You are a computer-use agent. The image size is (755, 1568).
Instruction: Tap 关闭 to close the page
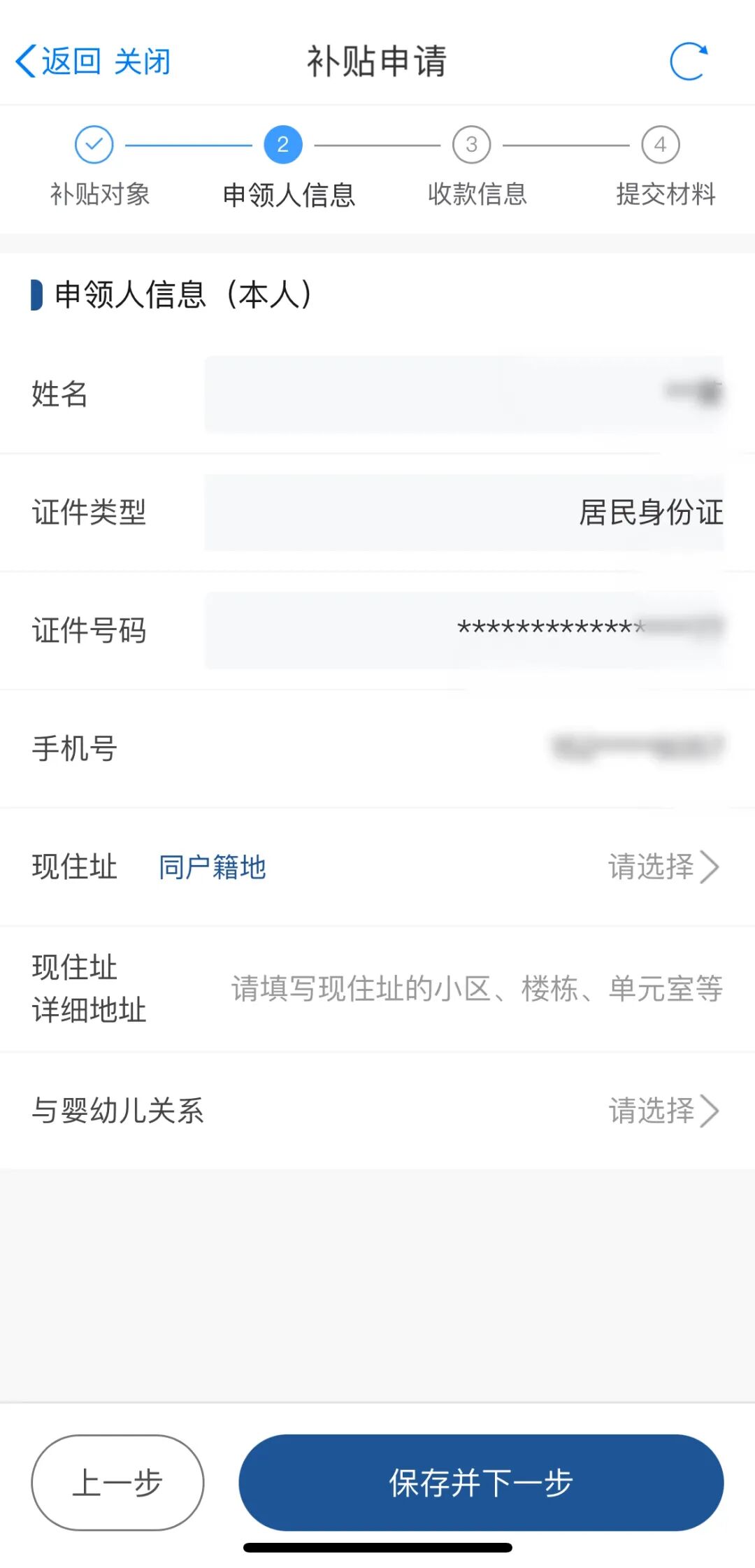[143, 60]
